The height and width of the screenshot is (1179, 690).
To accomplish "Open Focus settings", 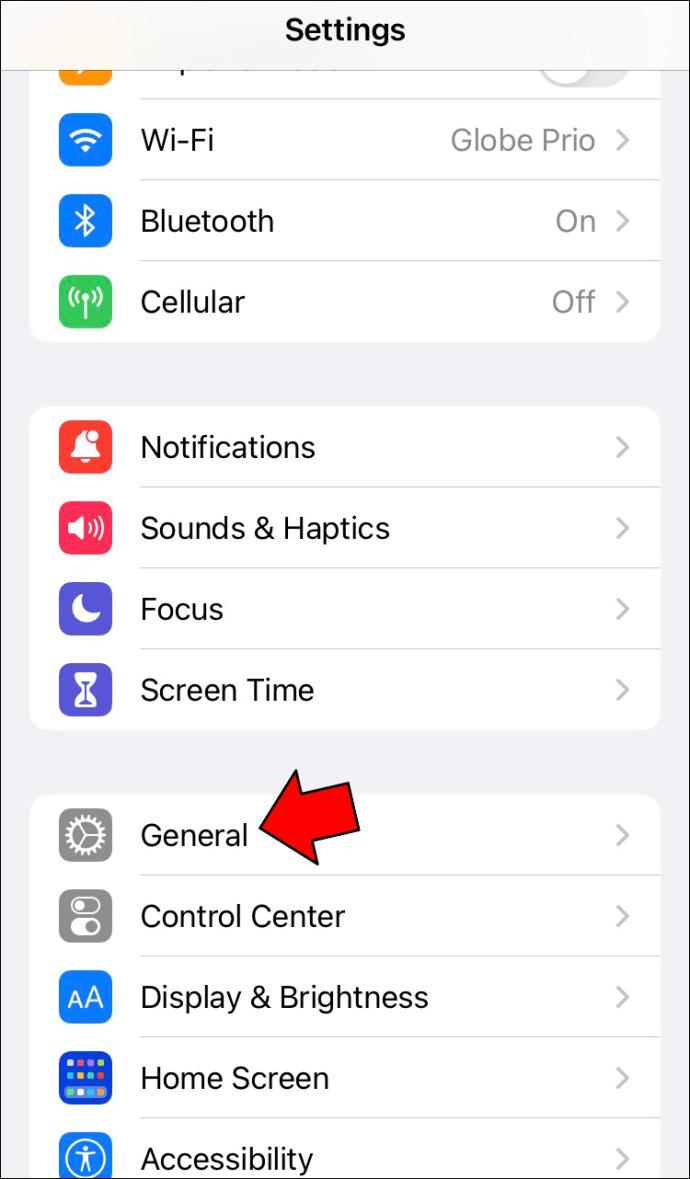I will (344, 609).
